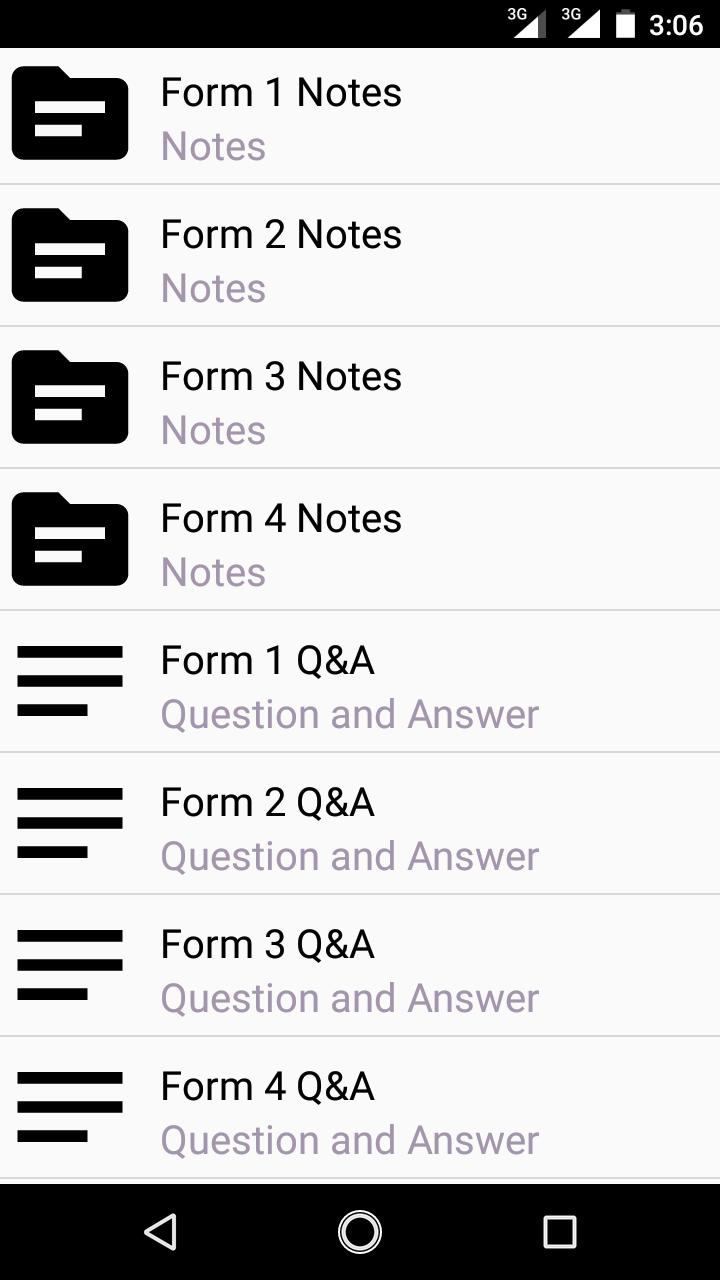
Task: Open Form 2 Notes
Action: point(360,258)
